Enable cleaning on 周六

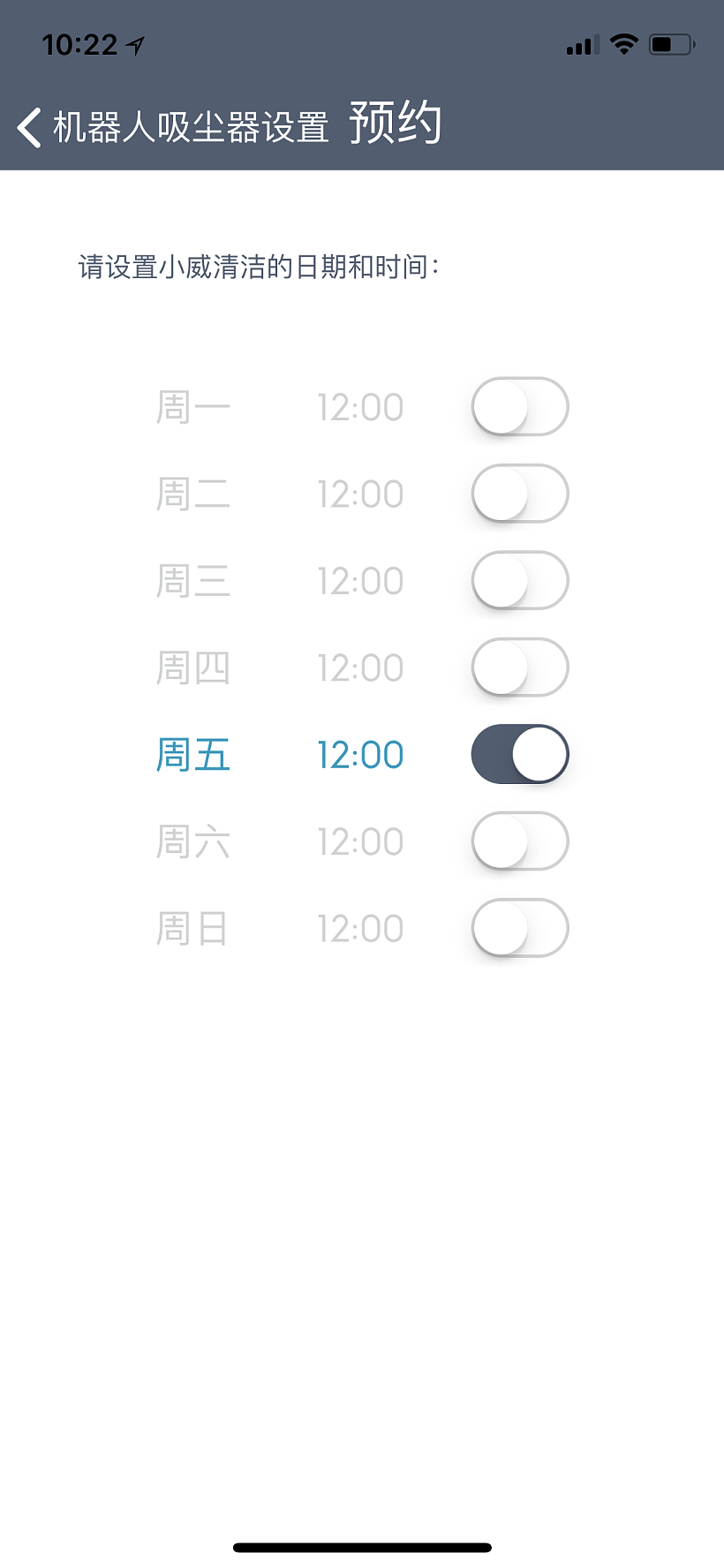519,841
